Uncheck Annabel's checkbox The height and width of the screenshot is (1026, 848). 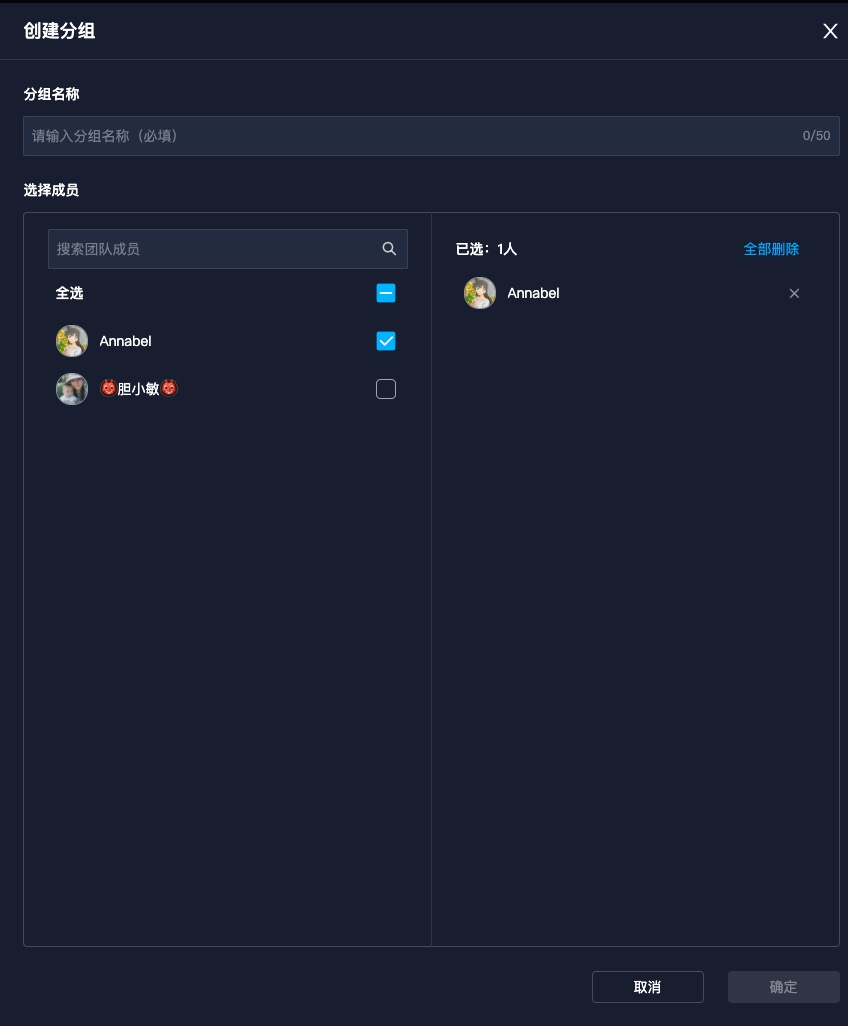pyautogui.click(x=386, y=341)
